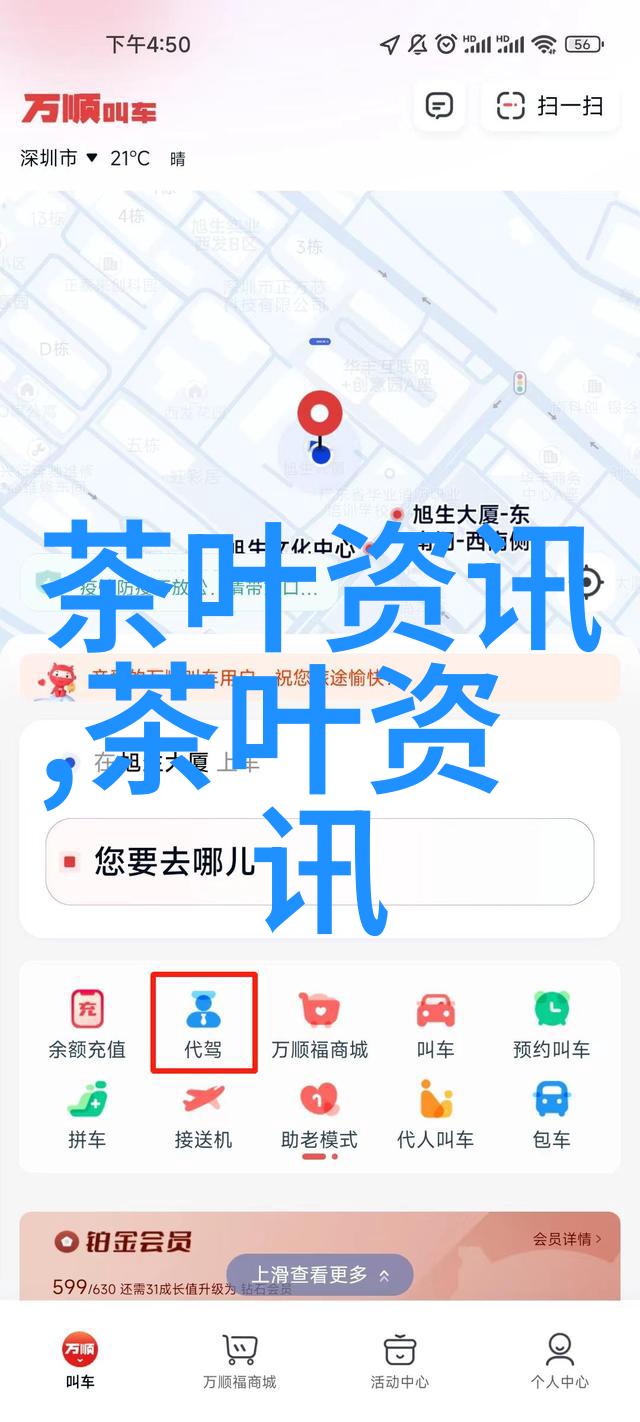Open the 深圳市 city selector
This screenshot has width=640, height=1422.
[58, 158]
